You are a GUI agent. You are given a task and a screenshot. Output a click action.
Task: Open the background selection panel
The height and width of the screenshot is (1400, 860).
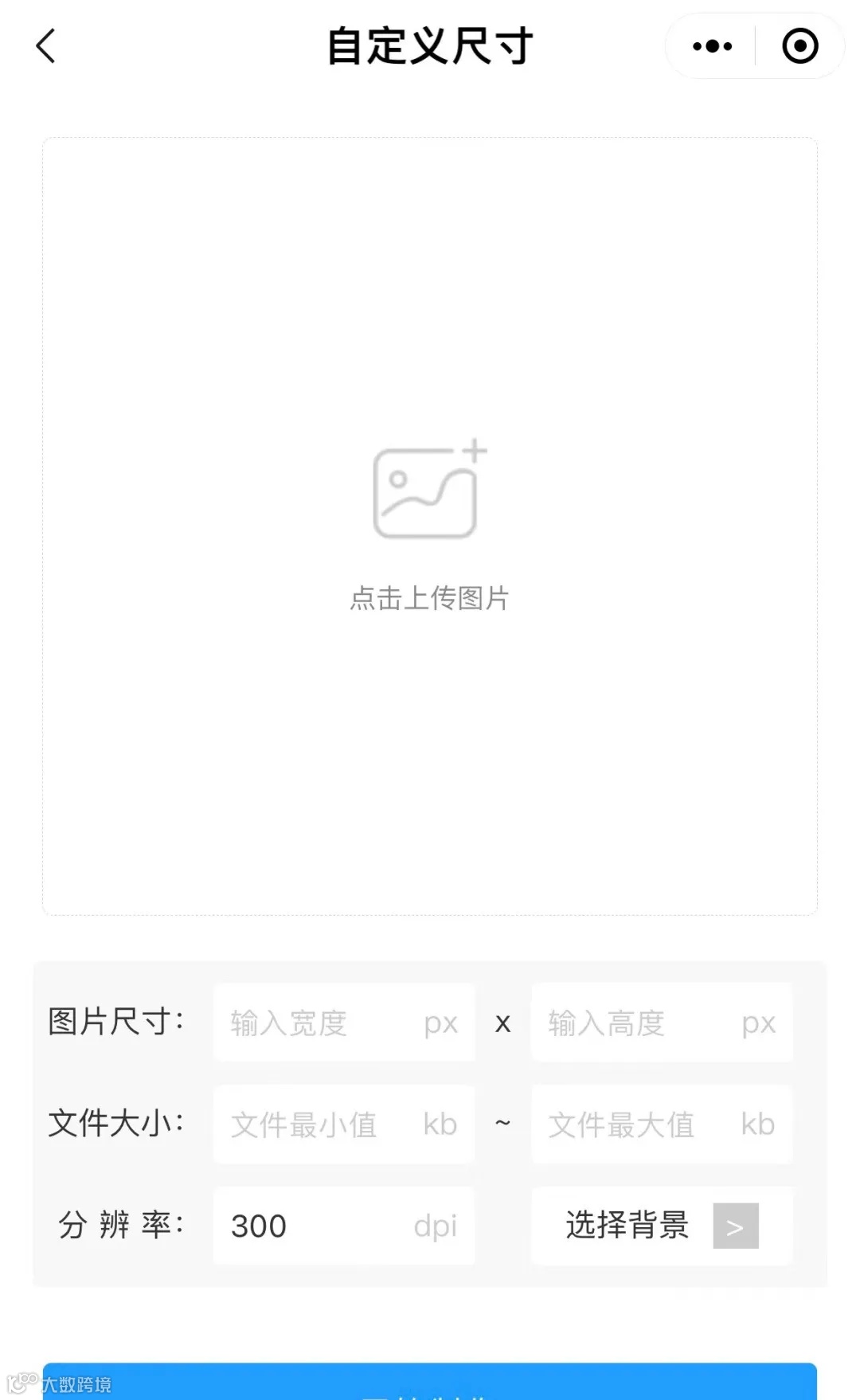tap(660, 1226)
